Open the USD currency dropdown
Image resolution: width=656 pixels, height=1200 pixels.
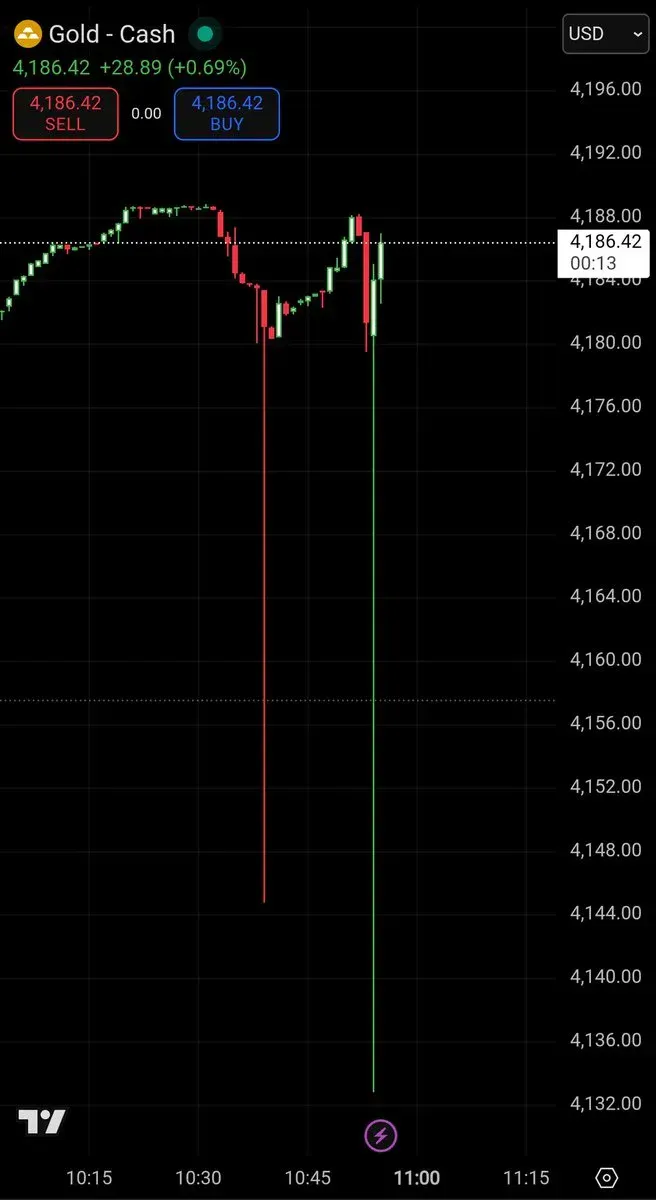click(606, 34)
